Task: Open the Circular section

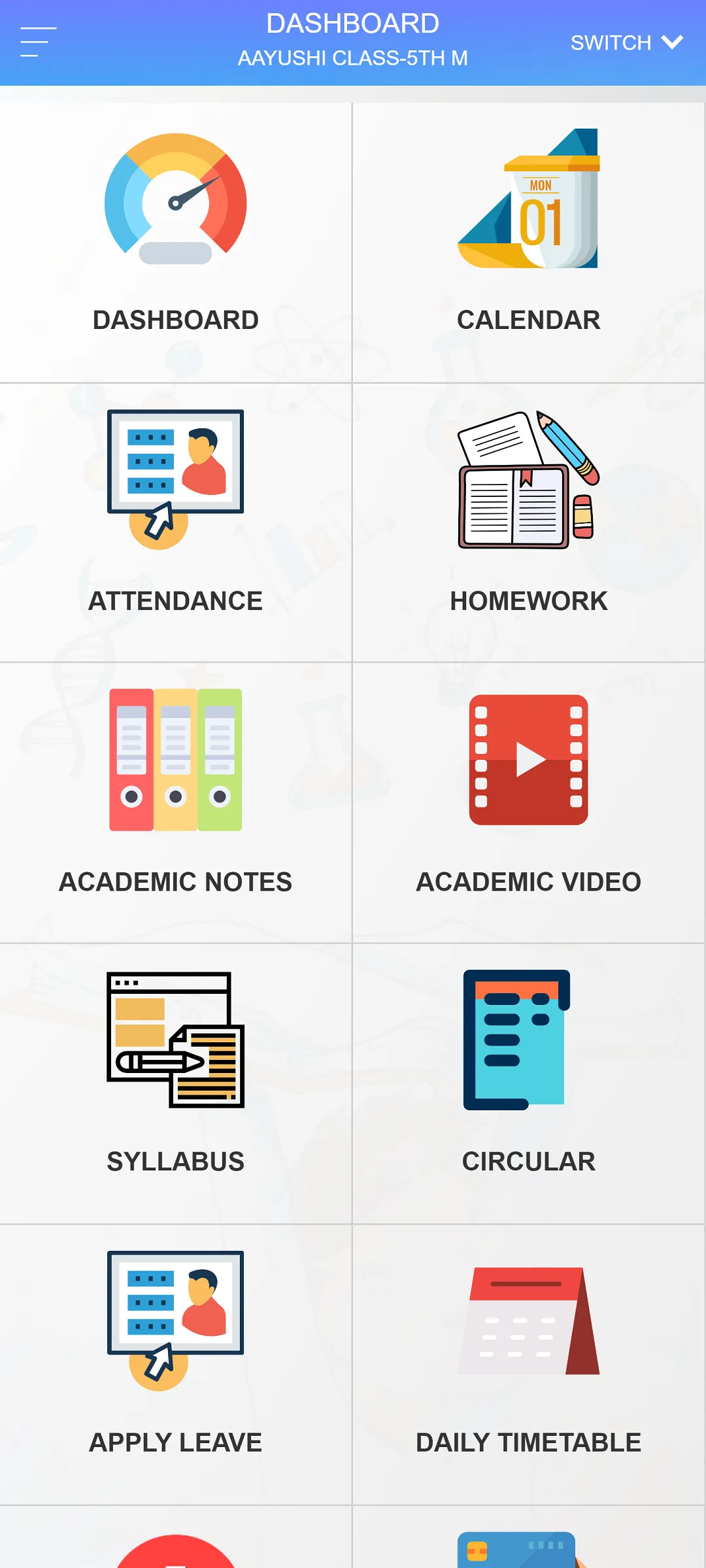Action: pos(529,1083)
